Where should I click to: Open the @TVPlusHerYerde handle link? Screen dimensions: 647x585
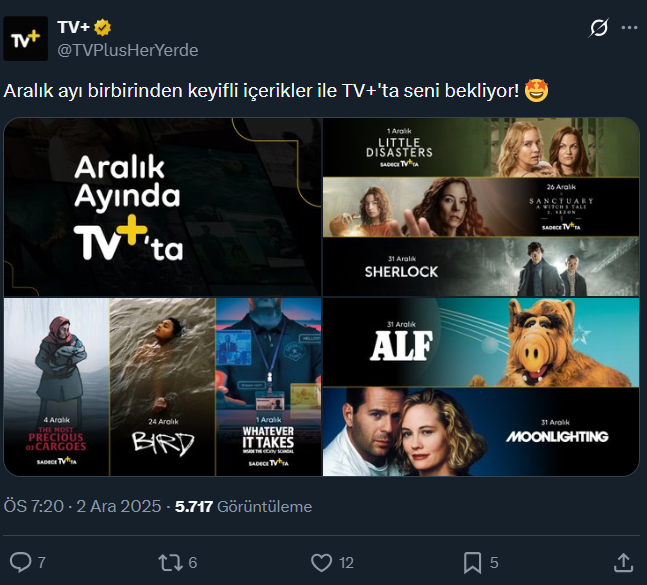(x=128, y=50)
